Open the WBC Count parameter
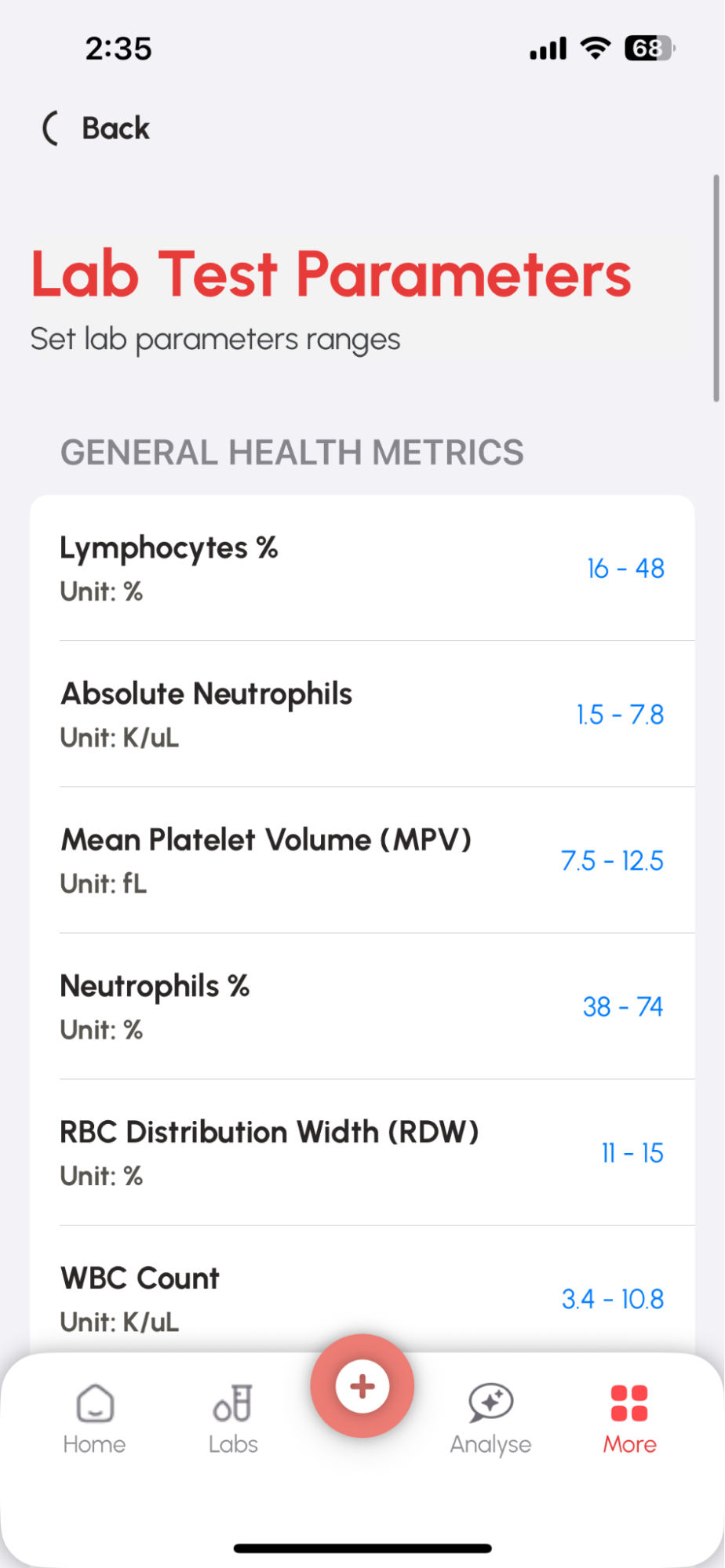725x1568 pixels. 362,1298
